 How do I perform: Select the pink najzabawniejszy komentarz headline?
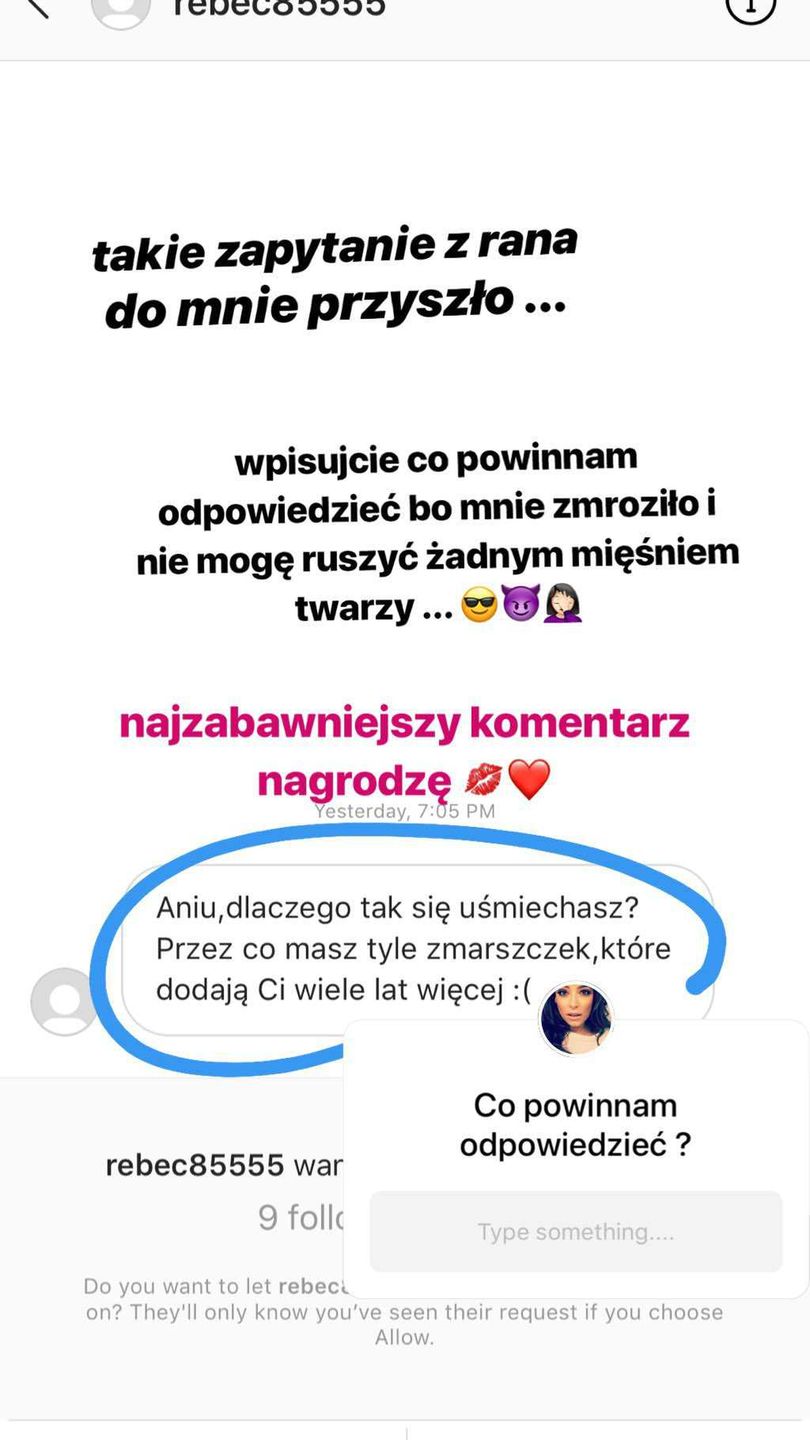pos(404,722)
